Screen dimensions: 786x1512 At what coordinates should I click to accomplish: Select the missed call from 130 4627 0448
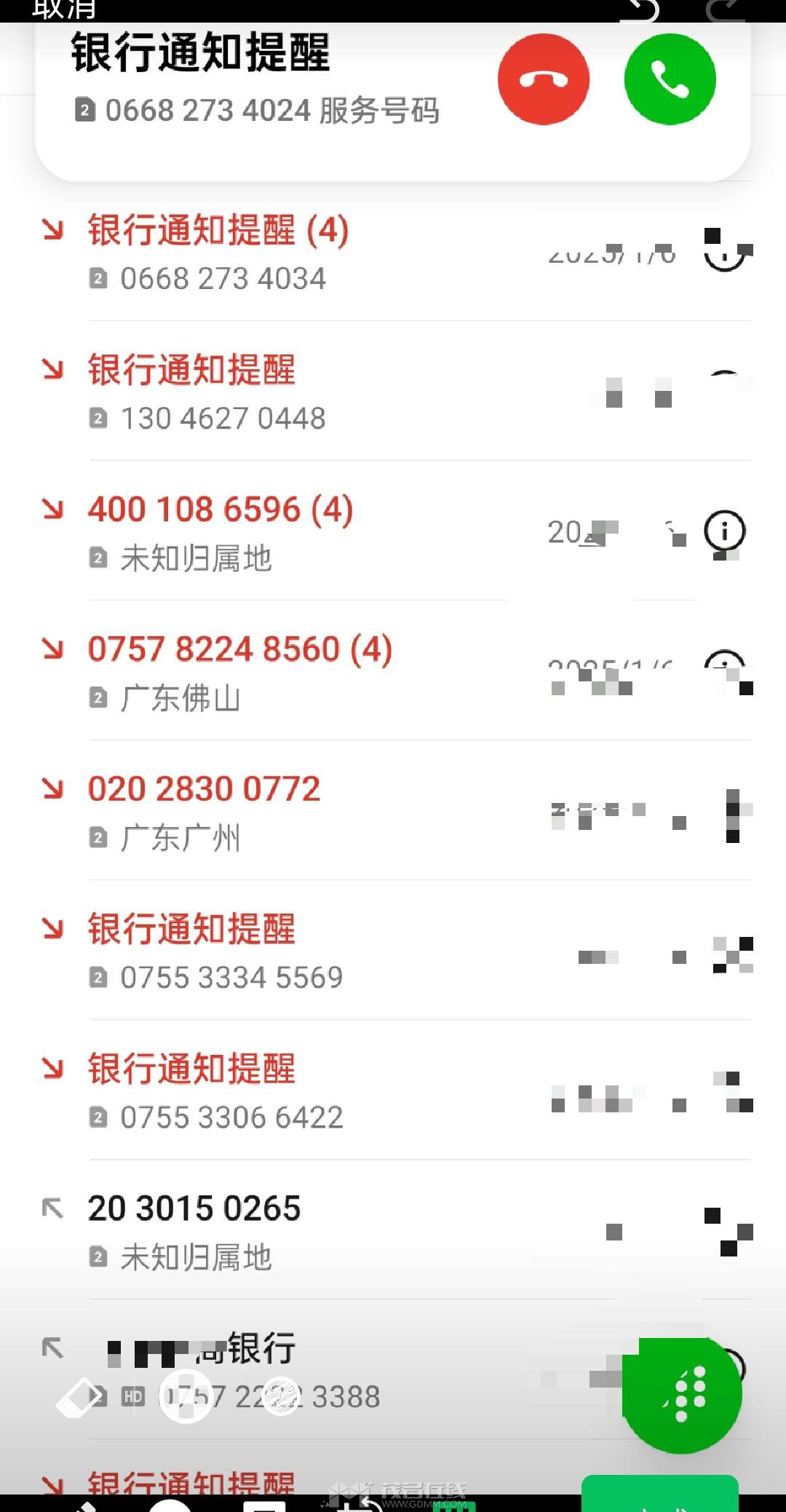tap(291, 392)
